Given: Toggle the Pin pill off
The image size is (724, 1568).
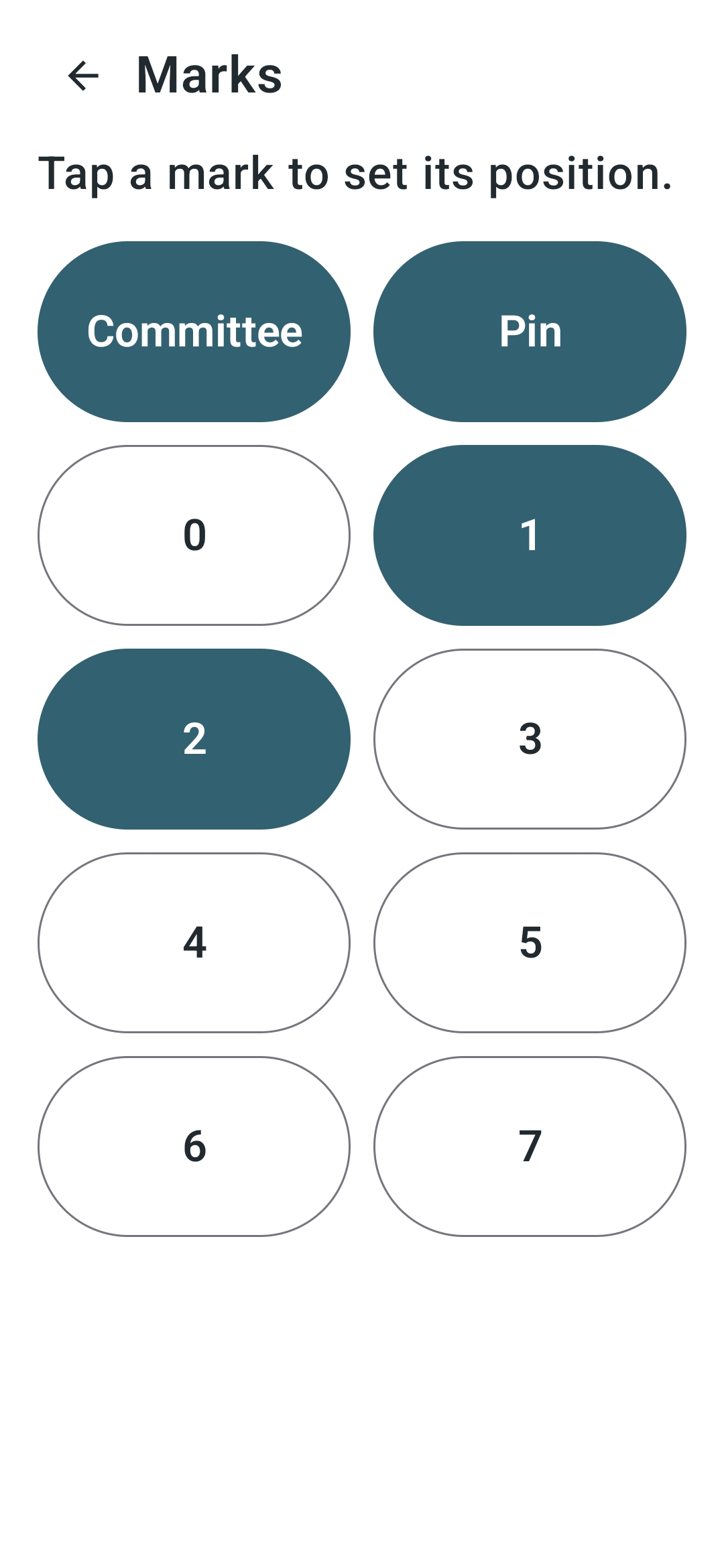Looking at the screenshot, I should tap(530, 331).
